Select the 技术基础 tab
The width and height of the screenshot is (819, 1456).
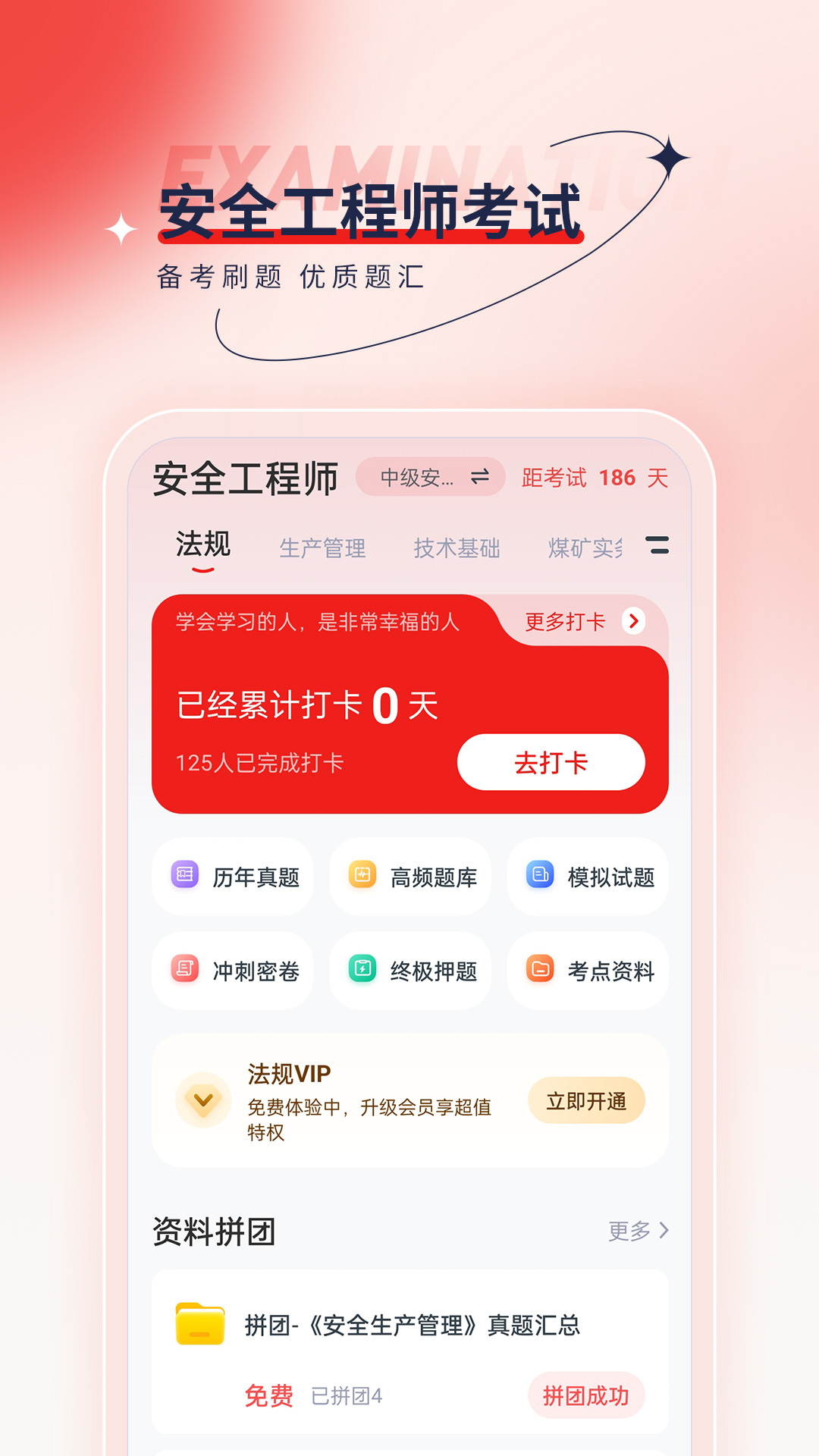pyautogui.click(x=457, y=548)
